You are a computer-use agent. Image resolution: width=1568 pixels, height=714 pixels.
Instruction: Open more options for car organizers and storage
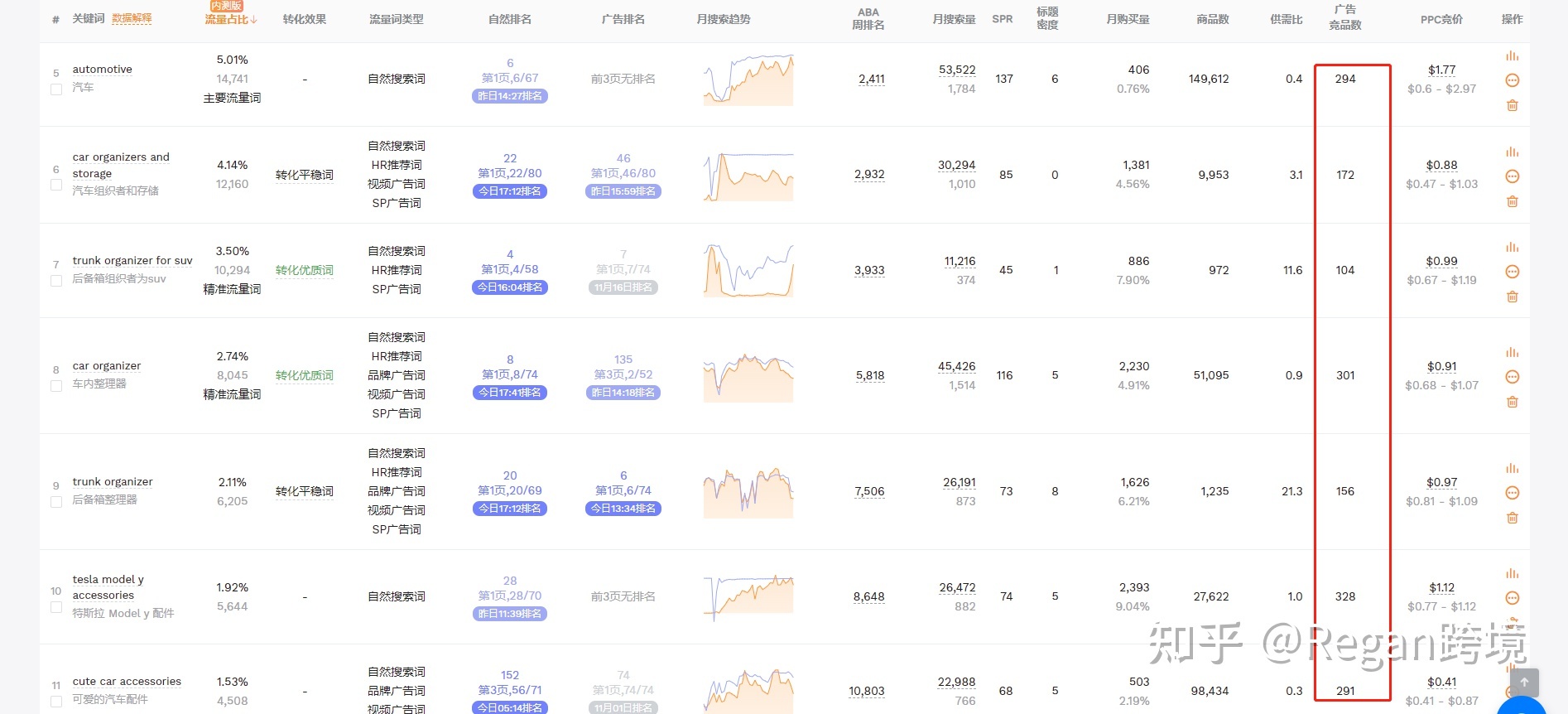1512,176
